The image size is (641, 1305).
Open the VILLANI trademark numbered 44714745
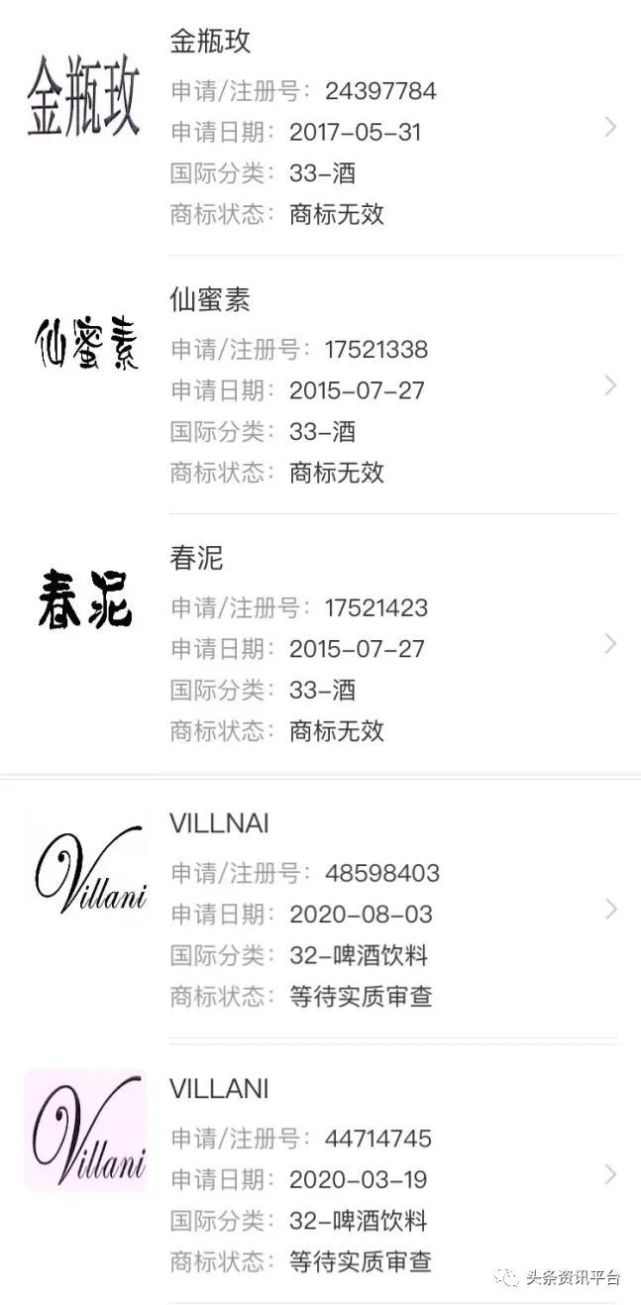[x=320, y=1175]
